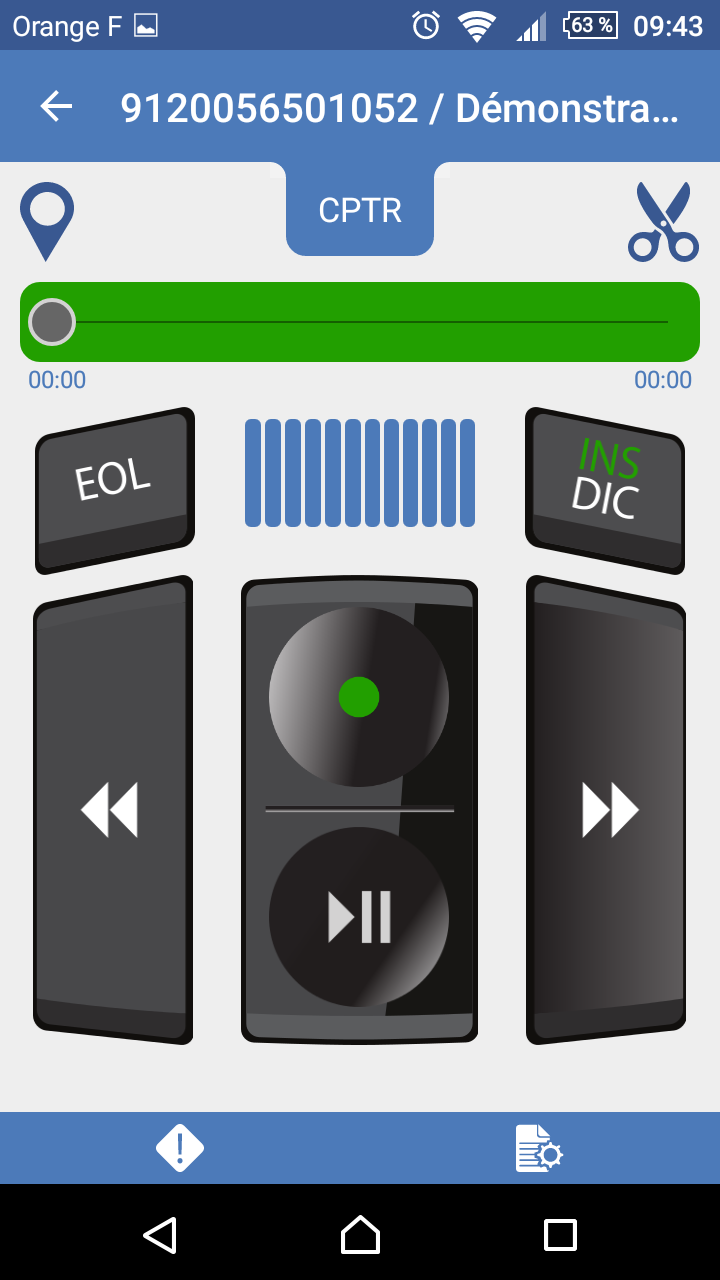The height and width of the screenshot is (1280, 720).
Task: Rewind the dictation
Action: [111, 810]
